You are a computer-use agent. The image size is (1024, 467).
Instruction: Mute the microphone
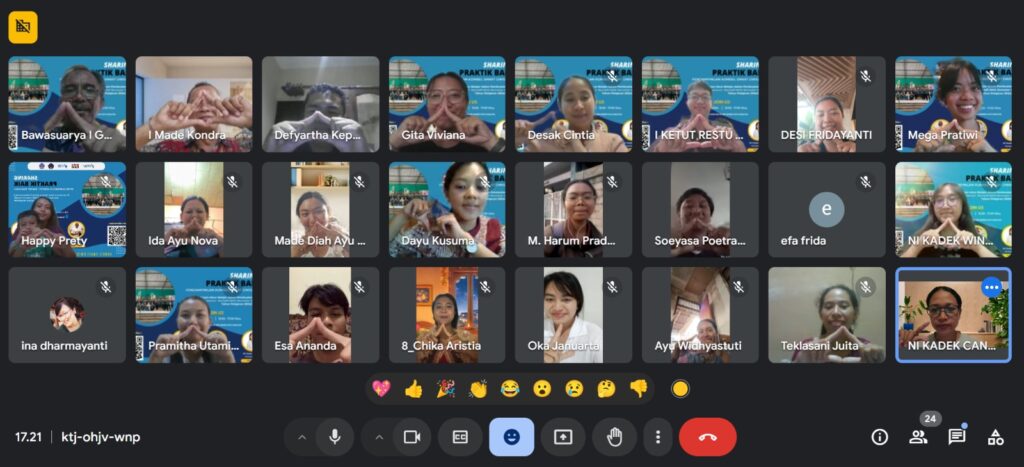pyautogui.click(x=334, y=437)
